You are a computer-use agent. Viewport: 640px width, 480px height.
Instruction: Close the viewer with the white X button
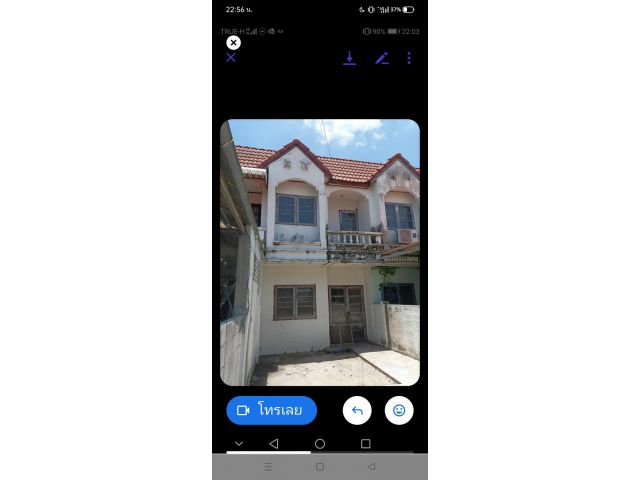coord(233,43)
